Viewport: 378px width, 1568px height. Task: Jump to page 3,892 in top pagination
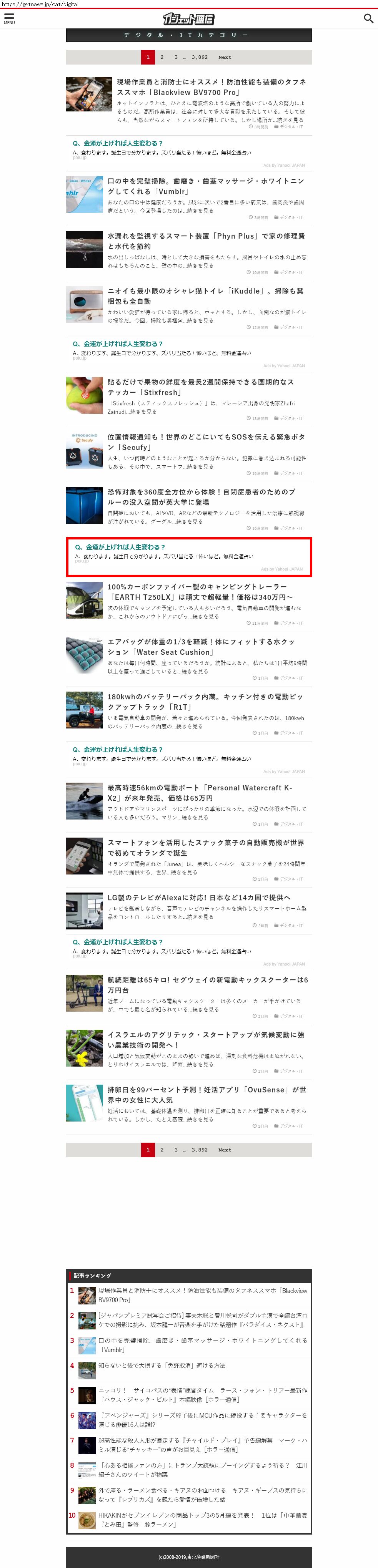pos(199,57)
